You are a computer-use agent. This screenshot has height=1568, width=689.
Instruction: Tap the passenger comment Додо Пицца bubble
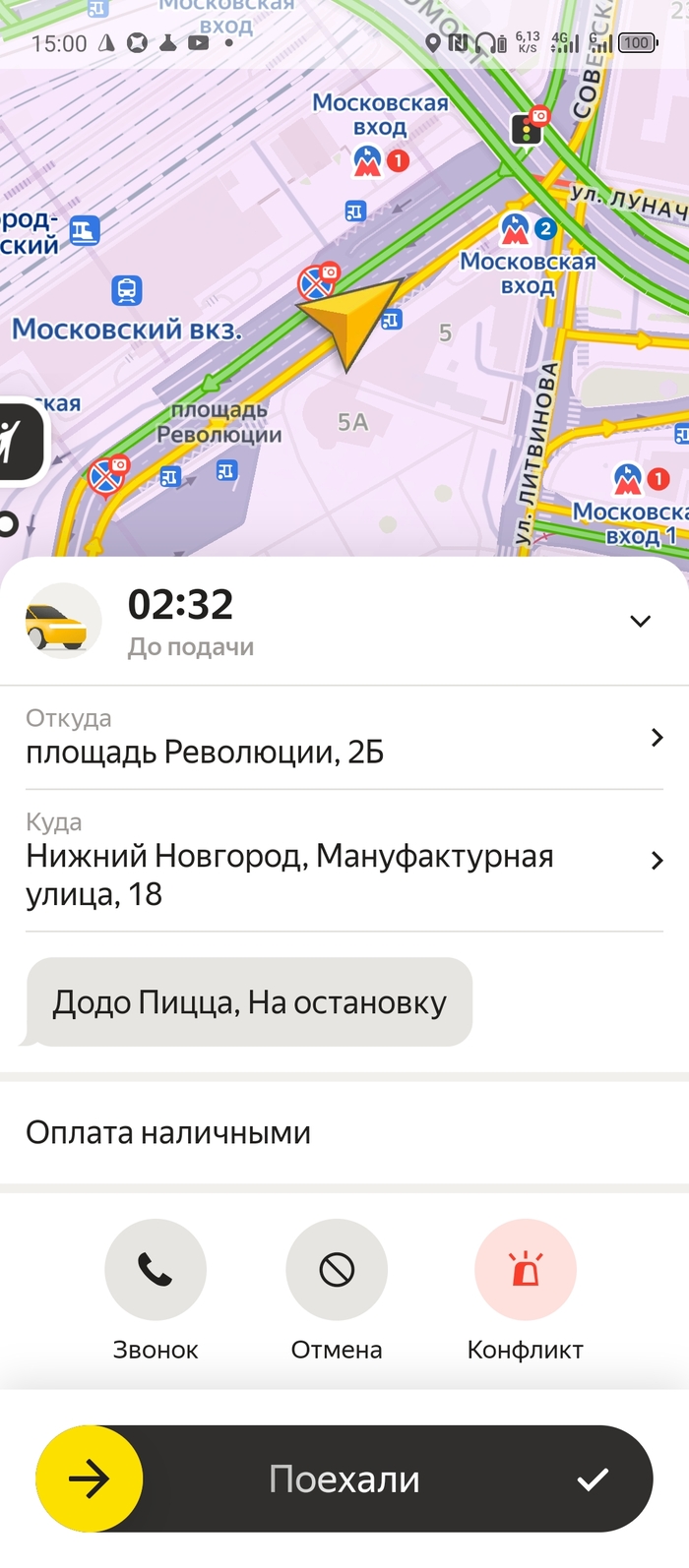coord(249,1002)
